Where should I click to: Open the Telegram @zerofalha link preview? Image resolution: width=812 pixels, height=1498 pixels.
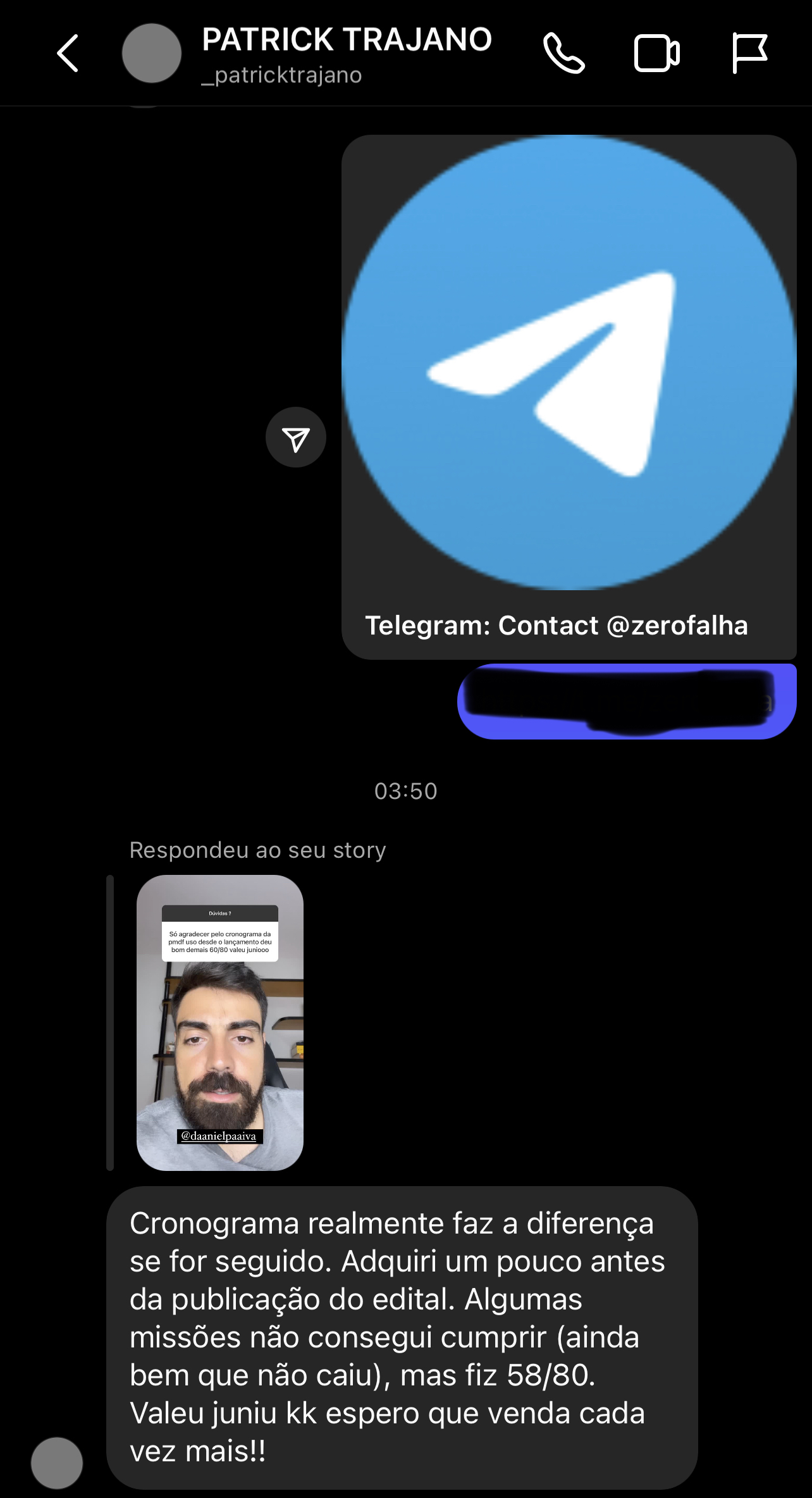tap(569, 397)
